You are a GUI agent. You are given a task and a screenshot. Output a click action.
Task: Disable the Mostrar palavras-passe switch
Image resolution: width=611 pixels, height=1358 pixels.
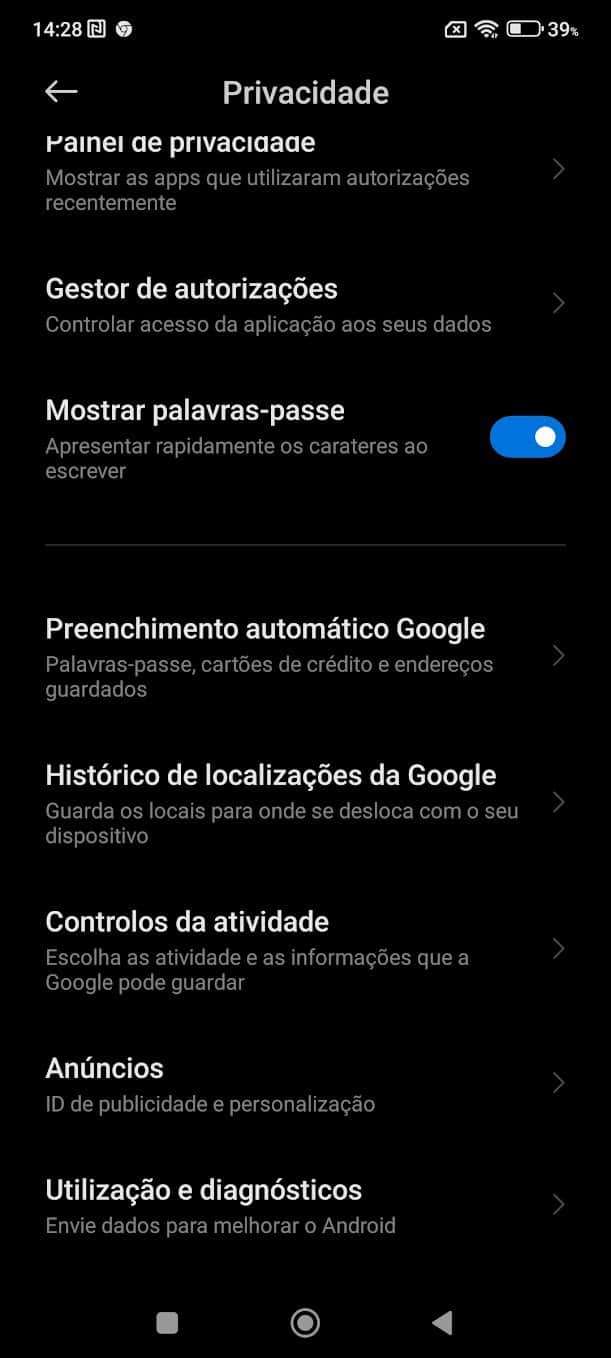pos(527,437)
